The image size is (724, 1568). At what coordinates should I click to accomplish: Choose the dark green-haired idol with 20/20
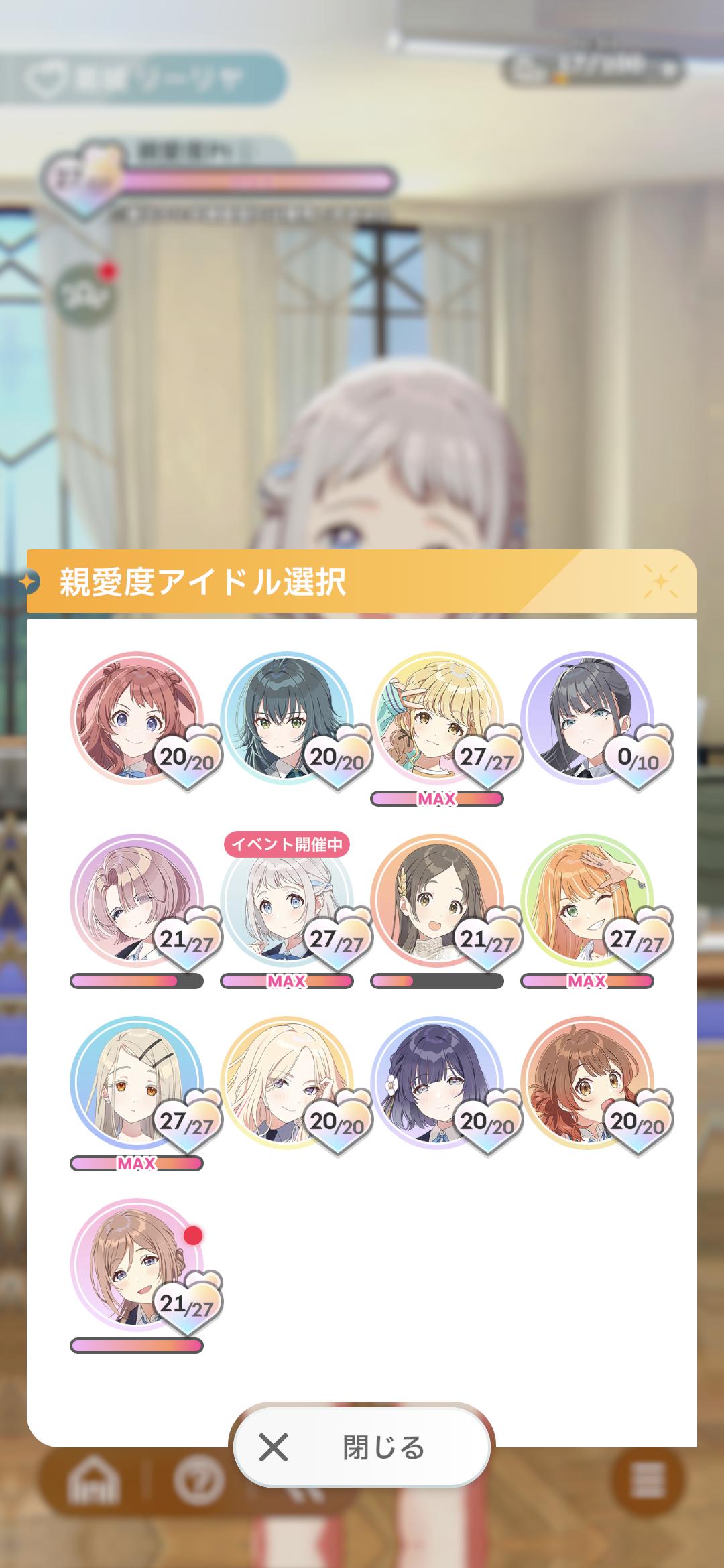pos(287,718)
